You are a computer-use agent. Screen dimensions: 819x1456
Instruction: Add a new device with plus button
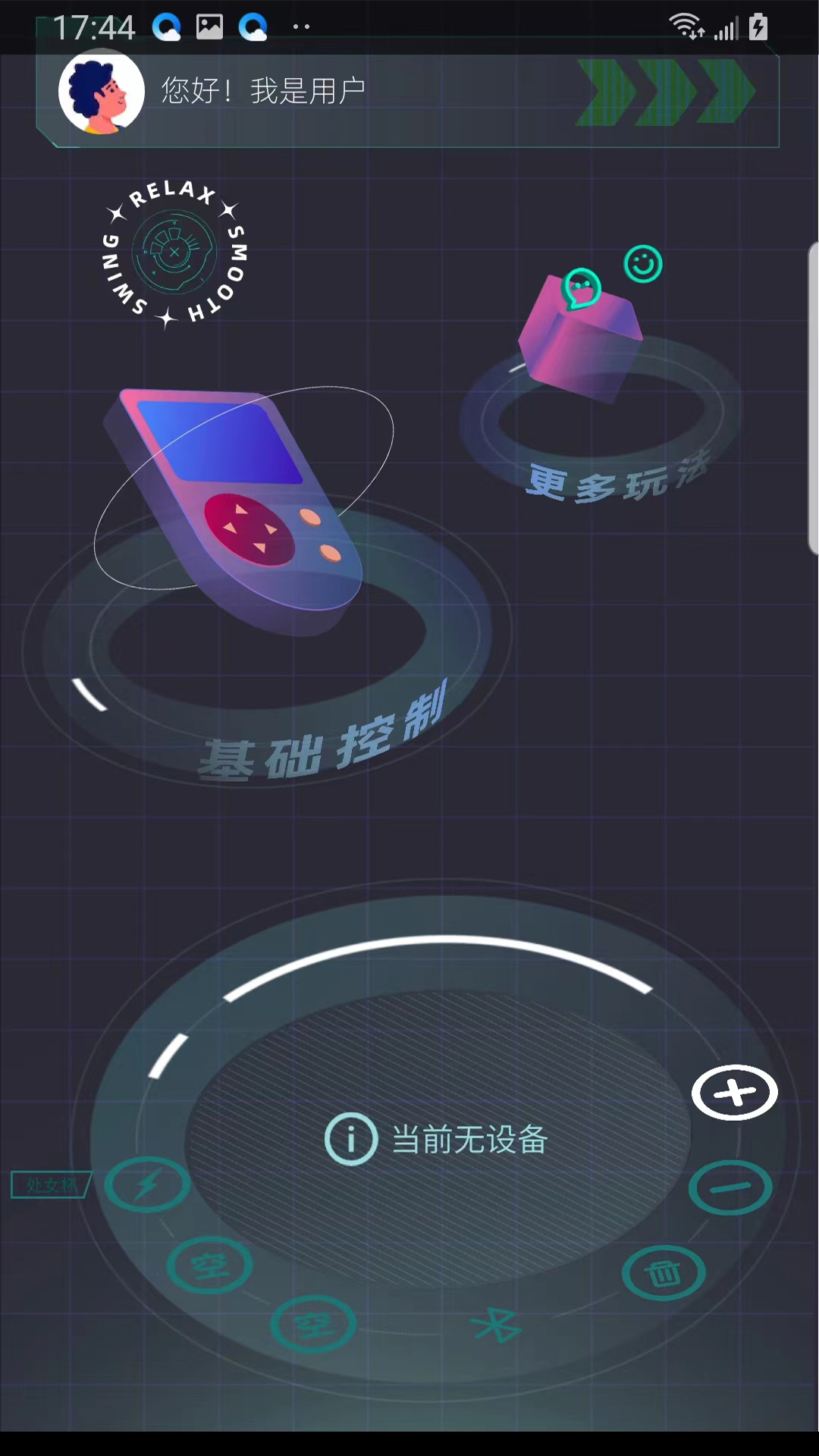click(x=734, y=1093)
